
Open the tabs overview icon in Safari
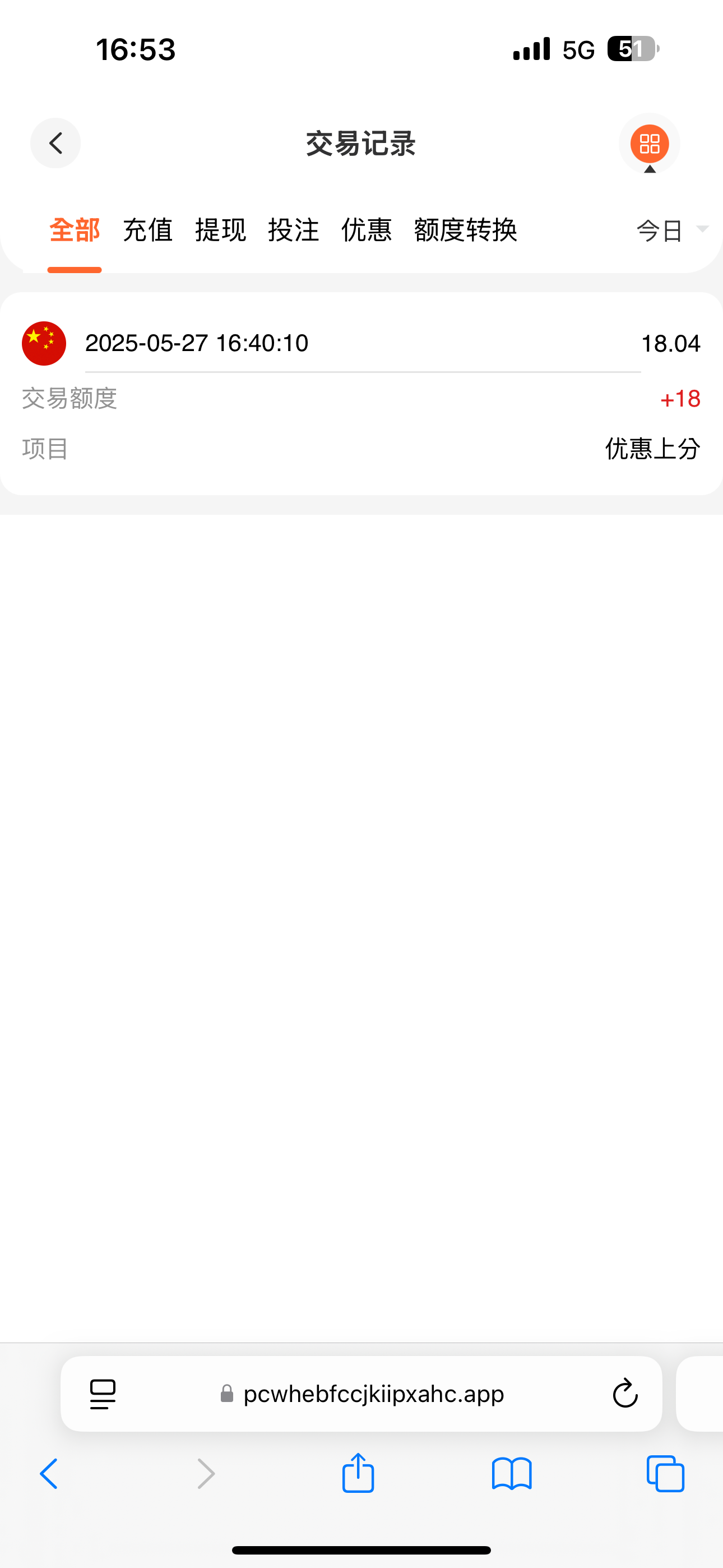[665, 1473]
